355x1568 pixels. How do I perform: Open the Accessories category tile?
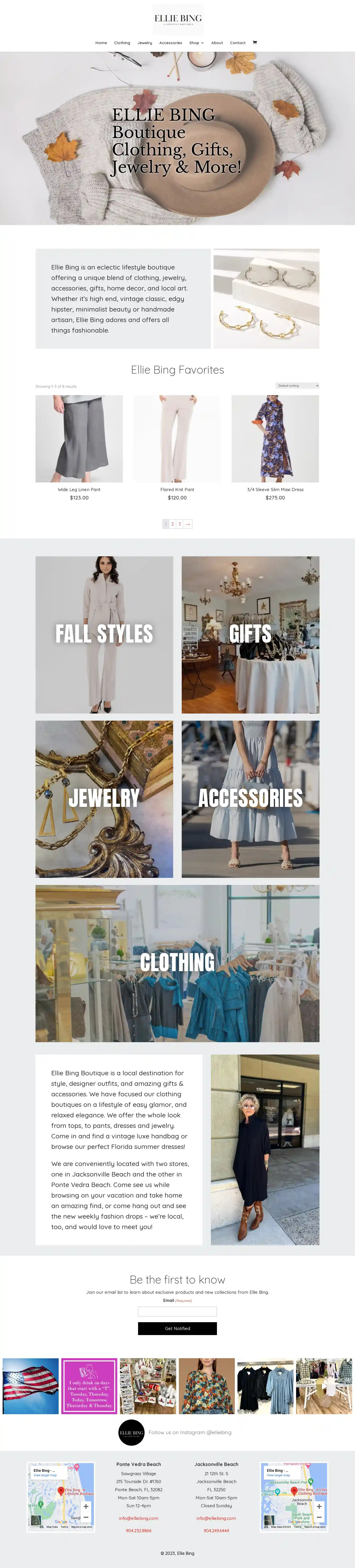click(x=250, y=799)
